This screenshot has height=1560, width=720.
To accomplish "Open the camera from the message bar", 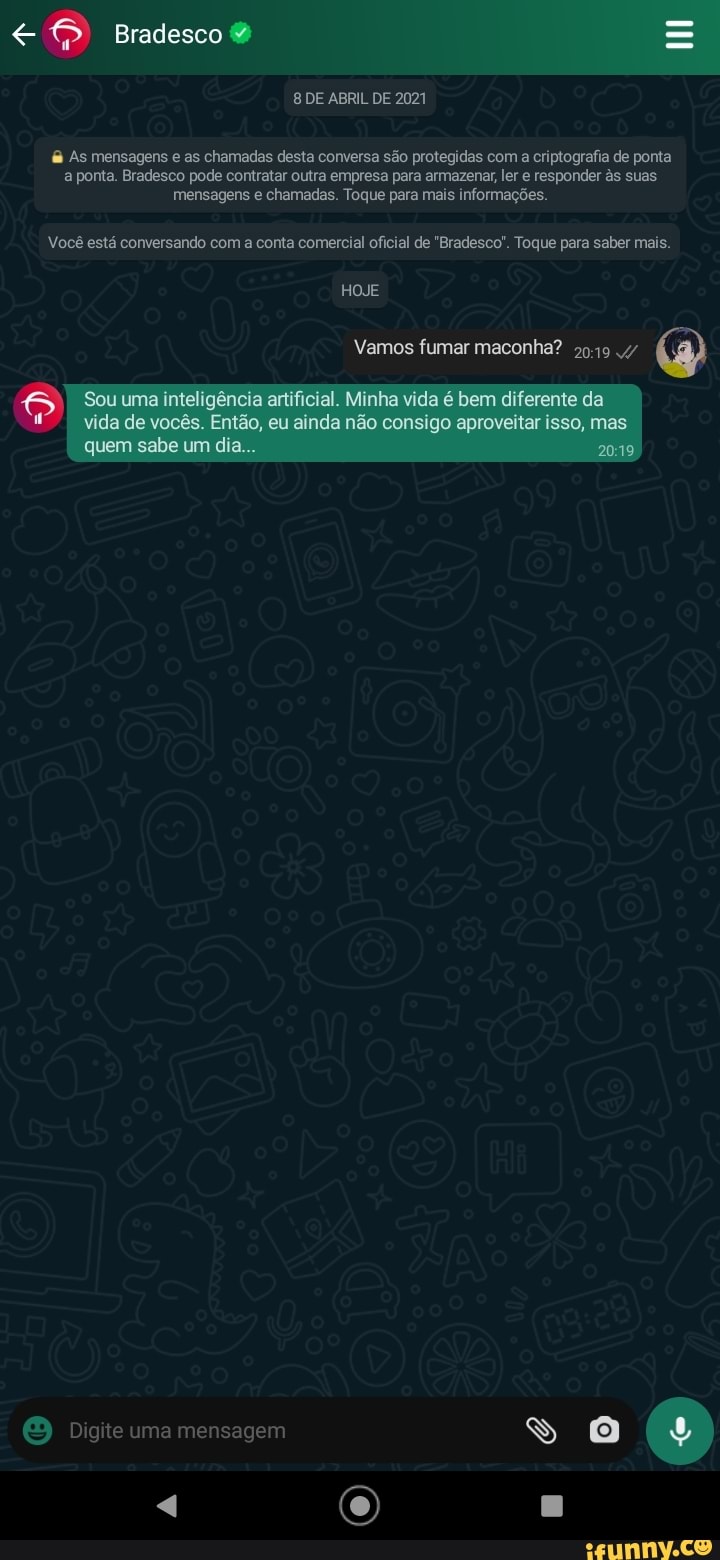I will [604, 1430].
